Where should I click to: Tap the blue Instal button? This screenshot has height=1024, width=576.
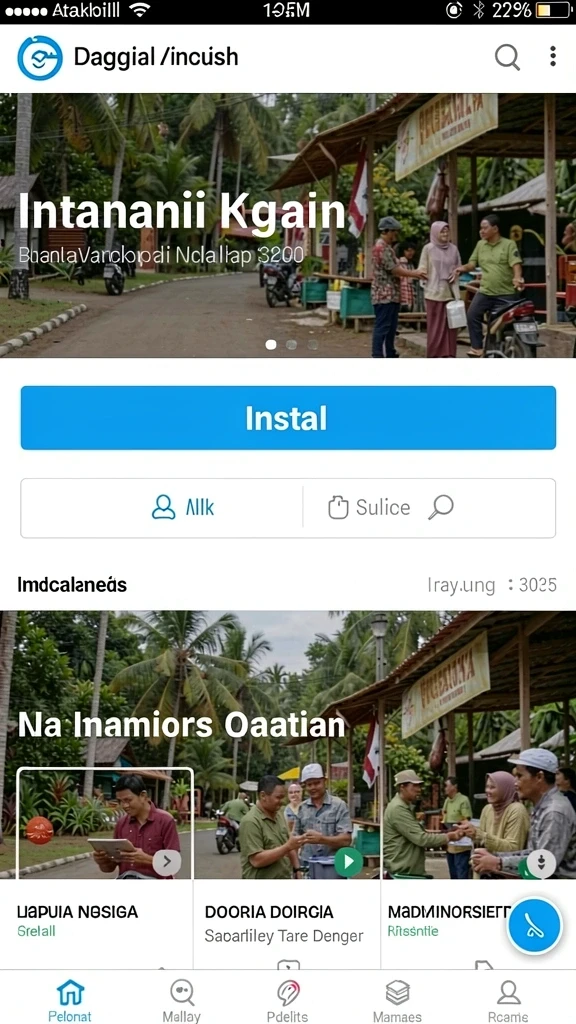pyautogui.click(x=288, y=418)
